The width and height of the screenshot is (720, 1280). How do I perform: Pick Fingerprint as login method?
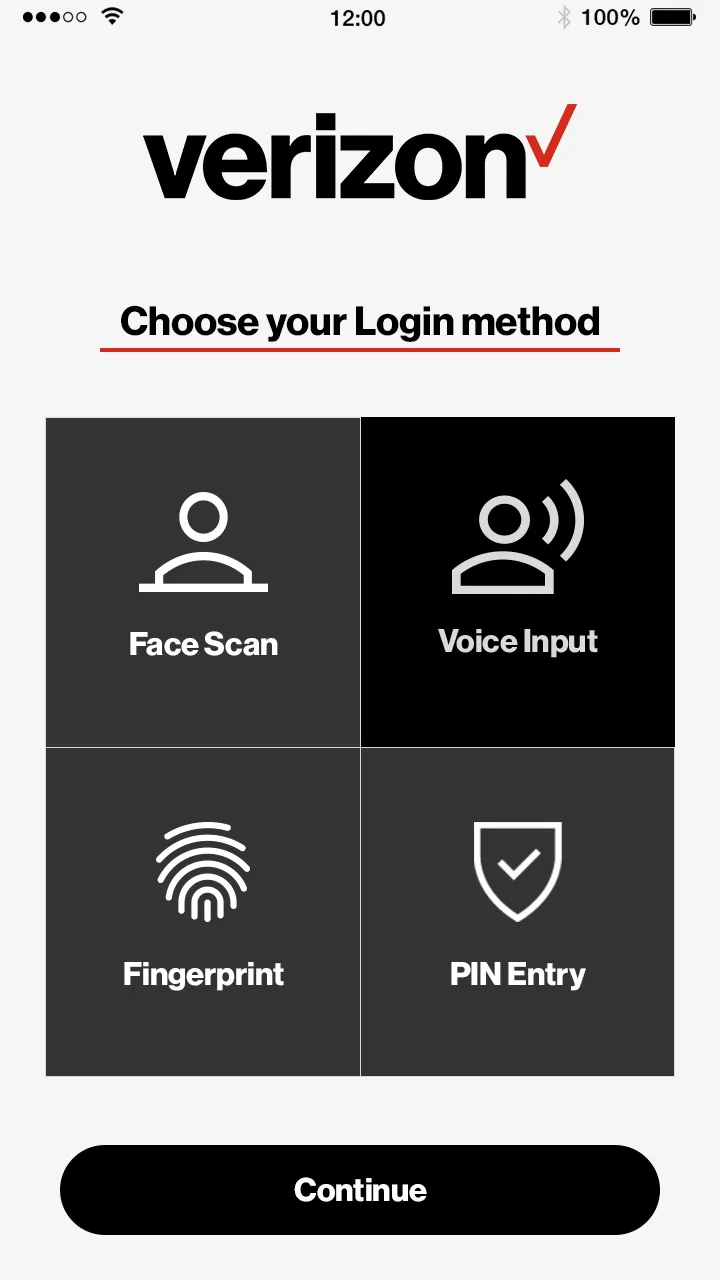pos(203,912)
